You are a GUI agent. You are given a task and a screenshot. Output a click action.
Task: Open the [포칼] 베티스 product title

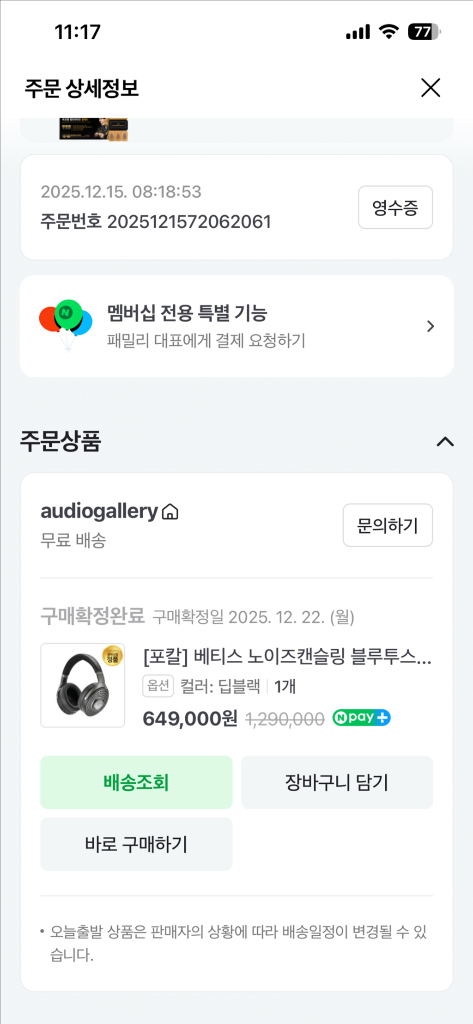pos(287,655)
